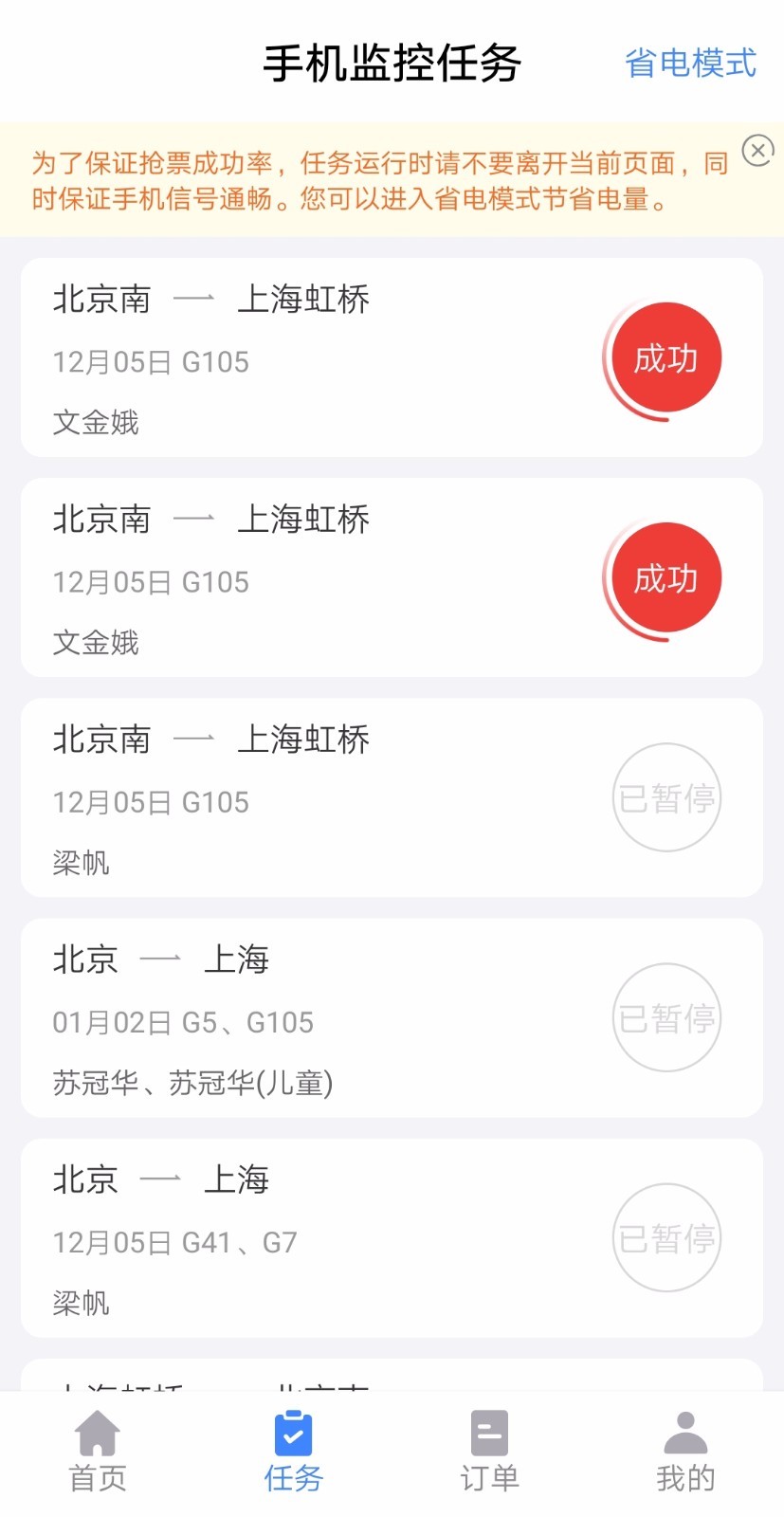The image size is (784, 1517).
Task: Tap the 手机监控任务 page title
Action: [392, 63]
